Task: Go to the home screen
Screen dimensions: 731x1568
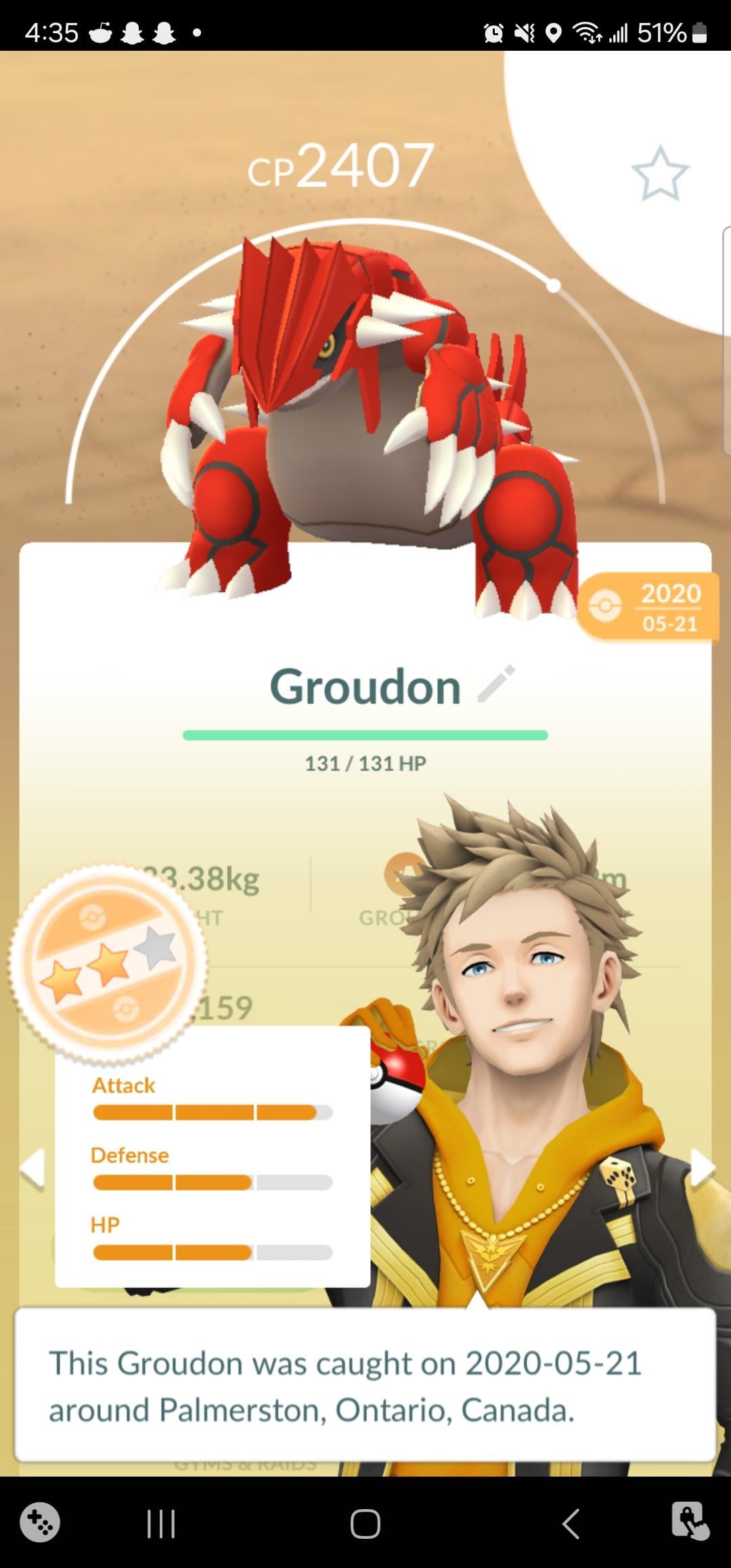Action: click(365, 1524)
